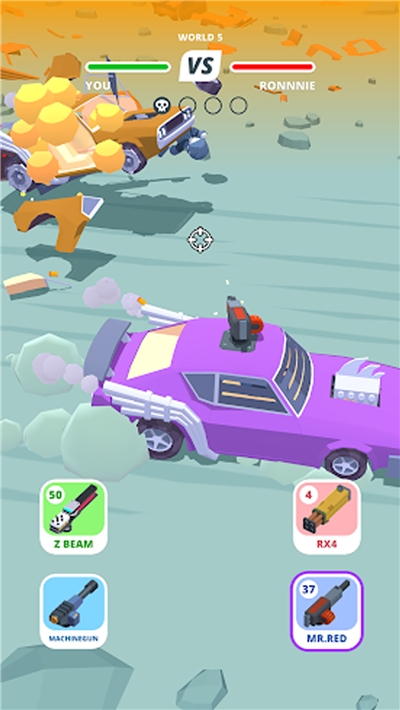Select the Z Beam weapon
400x710 pixels.
(x=73, y=517)
